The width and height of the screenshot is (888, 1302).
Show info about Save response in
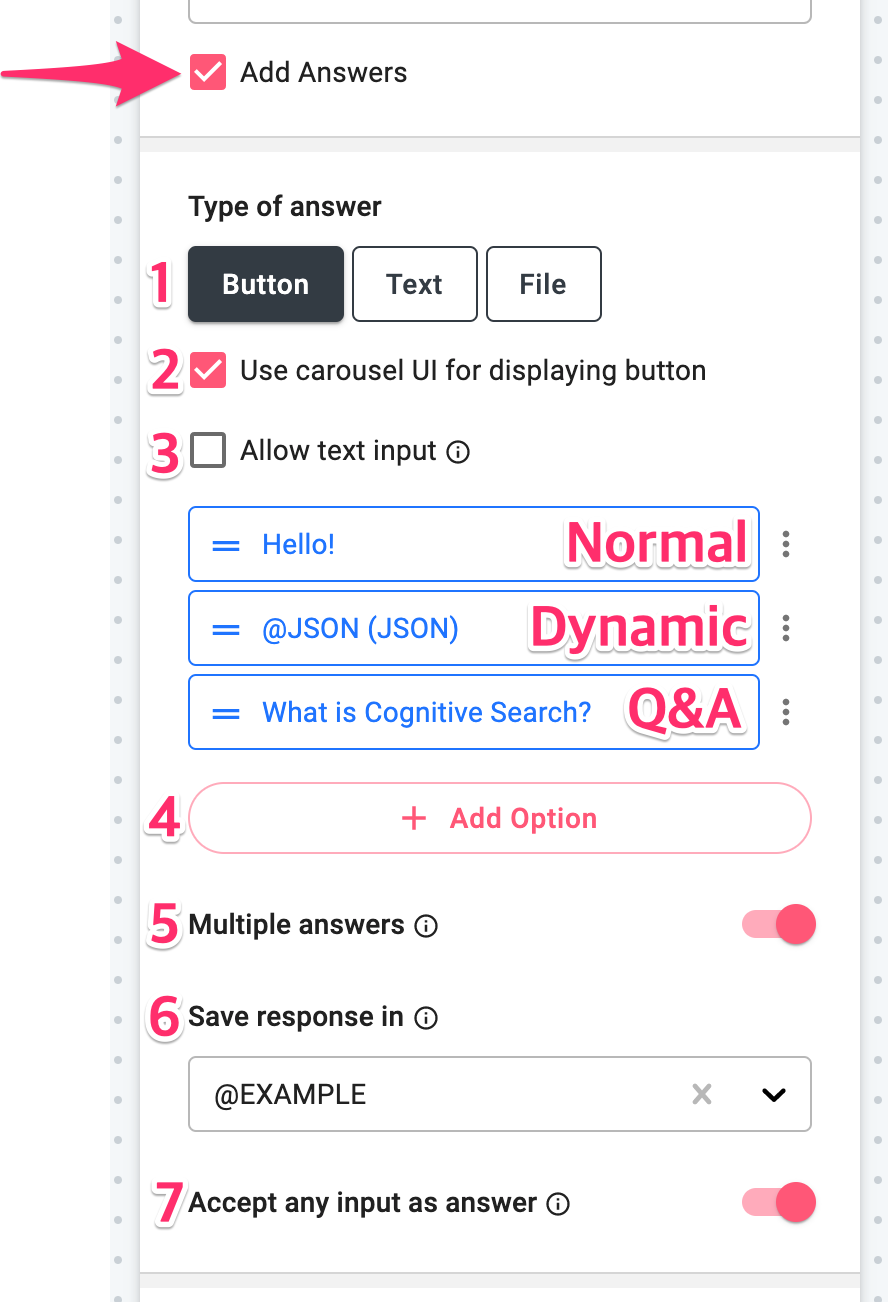click(x=426, y=1018)
